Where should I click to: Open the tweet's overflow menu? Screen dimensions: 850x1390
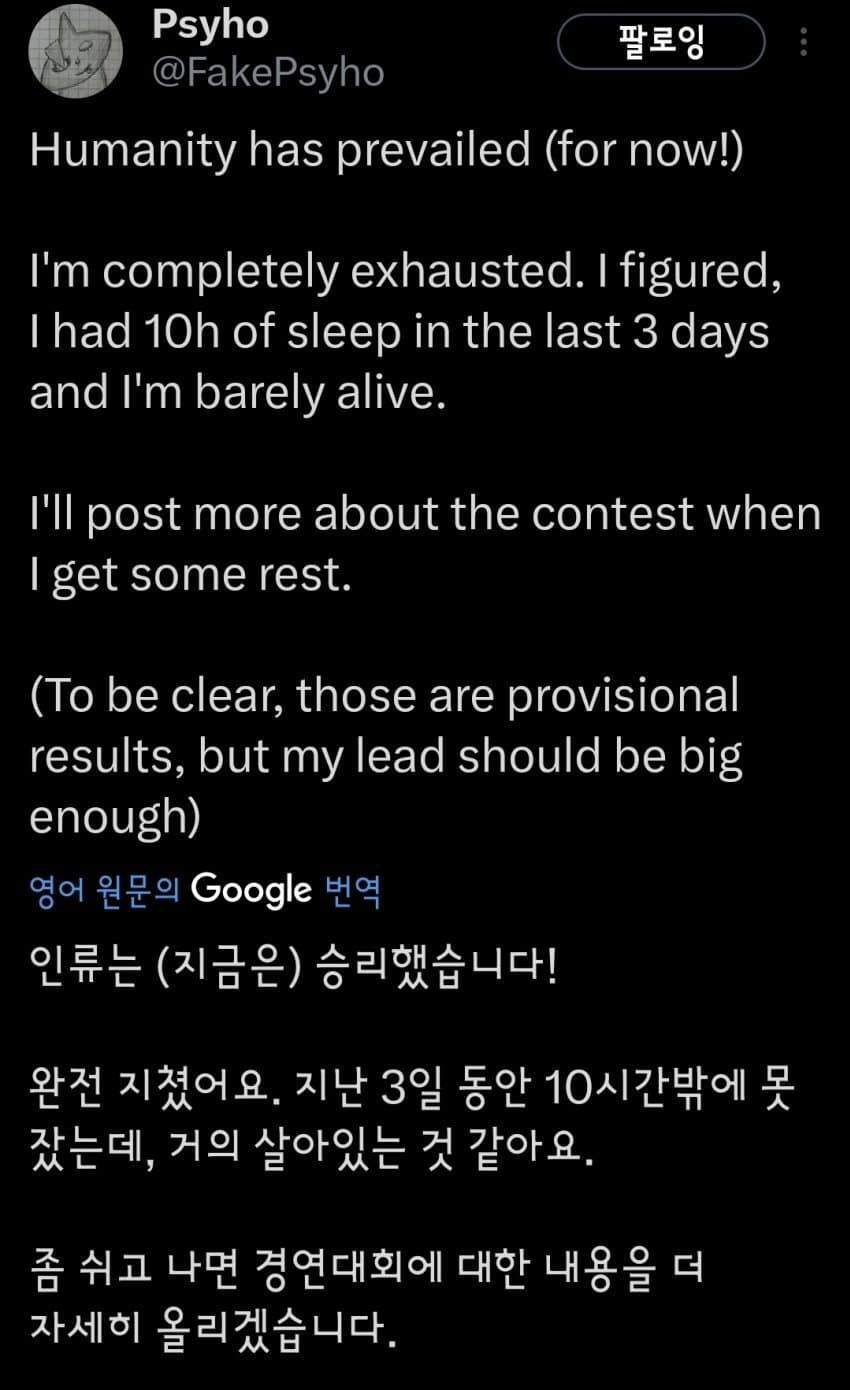(x=805, y=42)
